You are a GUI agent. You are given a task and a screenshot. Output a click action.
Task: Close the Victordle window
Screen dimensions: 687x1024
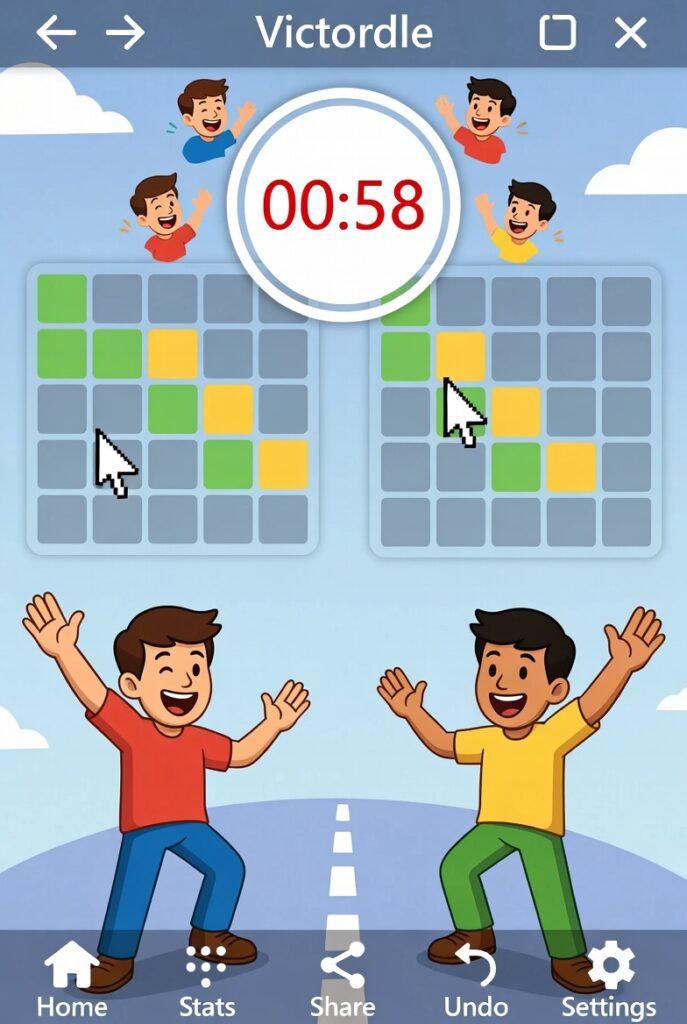(630, 33)
